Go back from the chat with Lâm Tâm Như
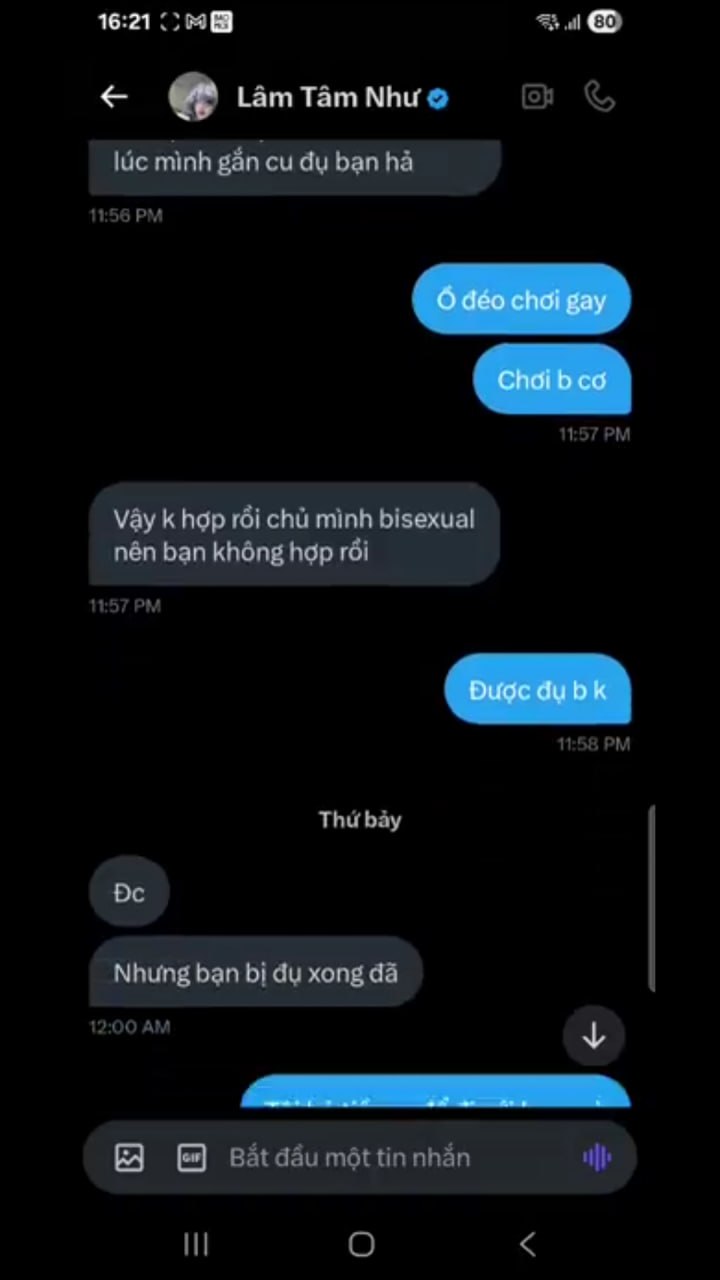The image size is (720, 1280). click(114, 96)
